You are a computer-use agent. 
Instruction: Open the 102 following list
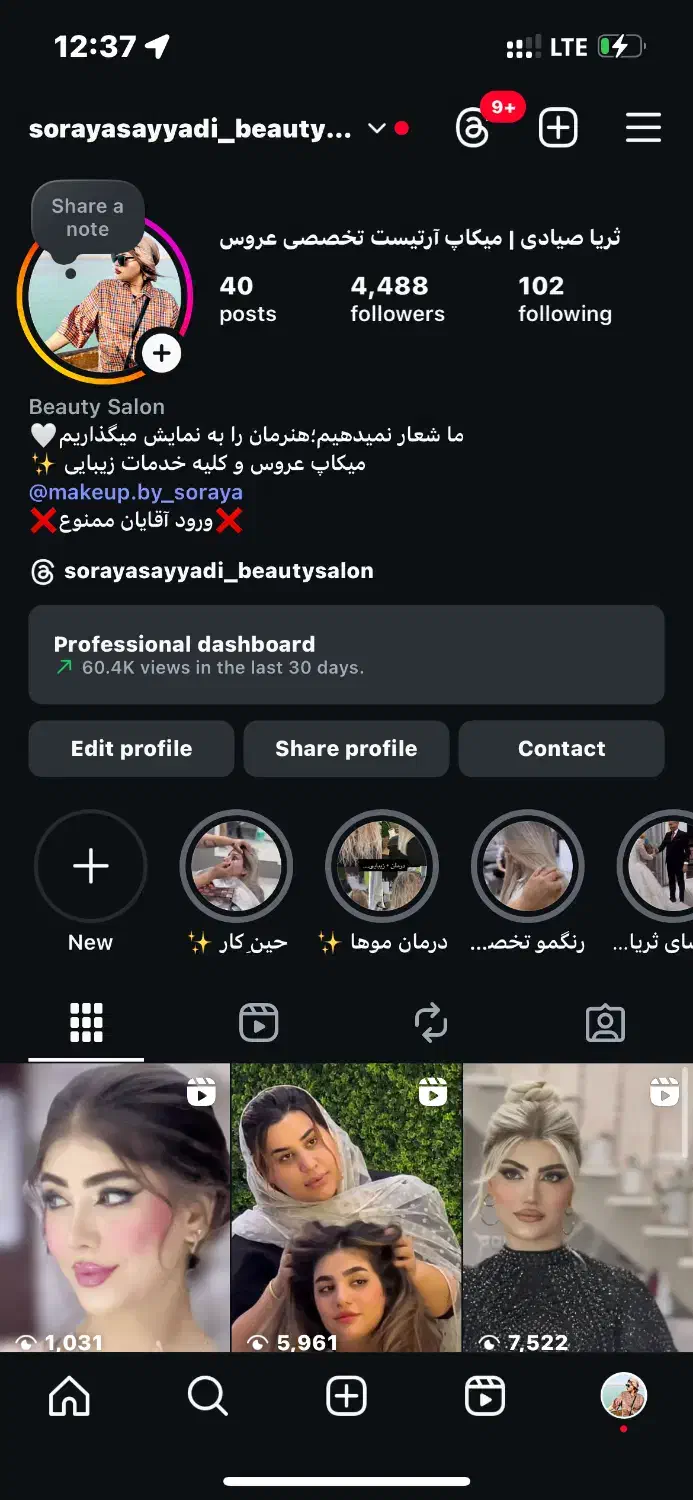click(x=564, y=299)
